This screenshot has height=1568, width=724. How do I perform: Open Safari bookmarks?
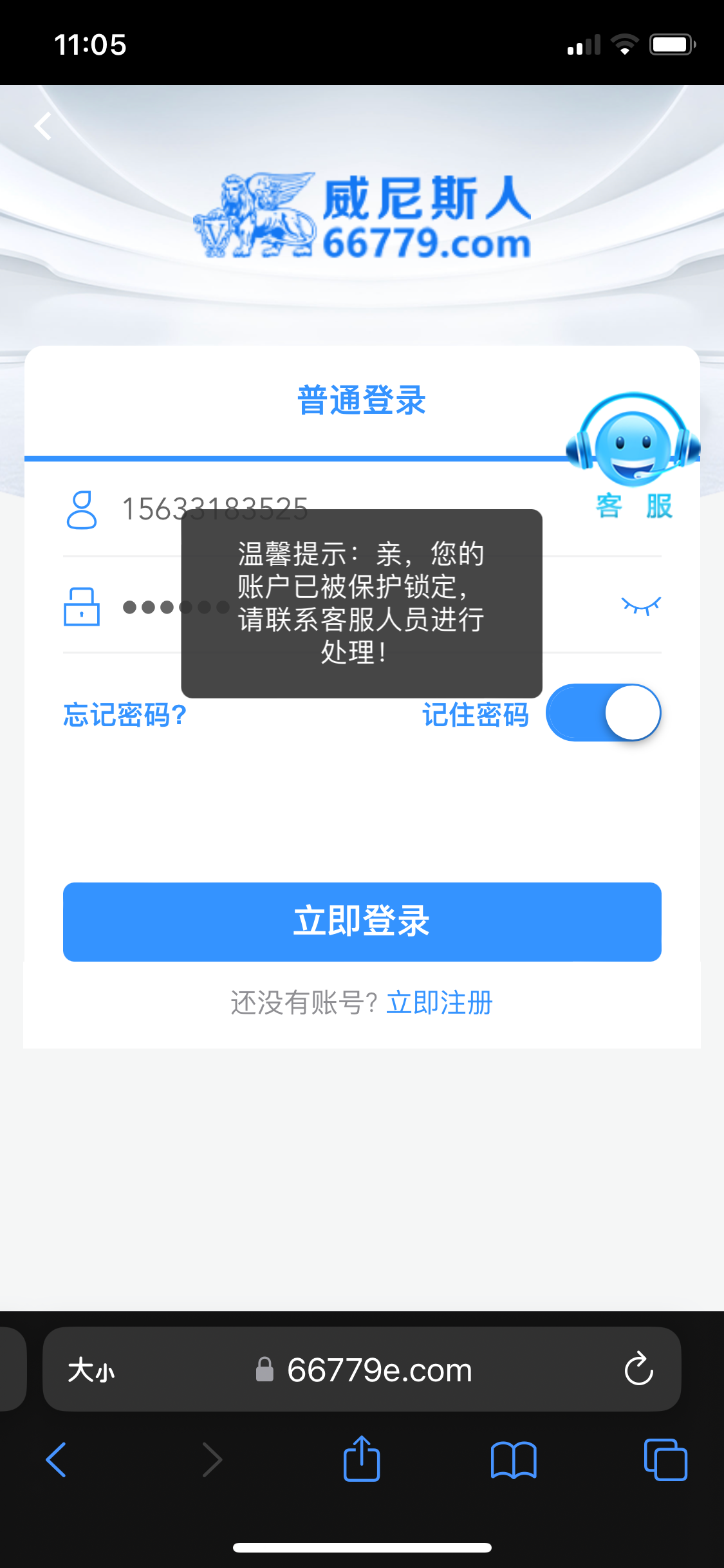[x=513, y=1459]
